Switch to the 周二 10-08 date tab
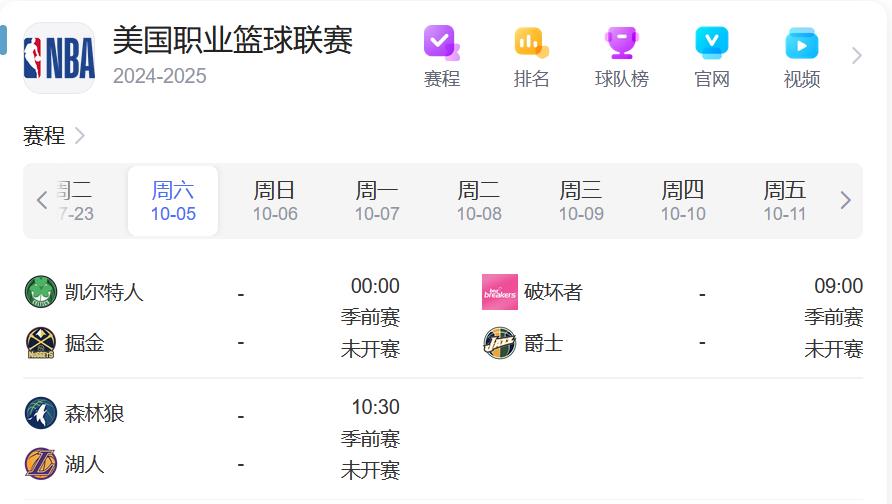 coord(479,201)
